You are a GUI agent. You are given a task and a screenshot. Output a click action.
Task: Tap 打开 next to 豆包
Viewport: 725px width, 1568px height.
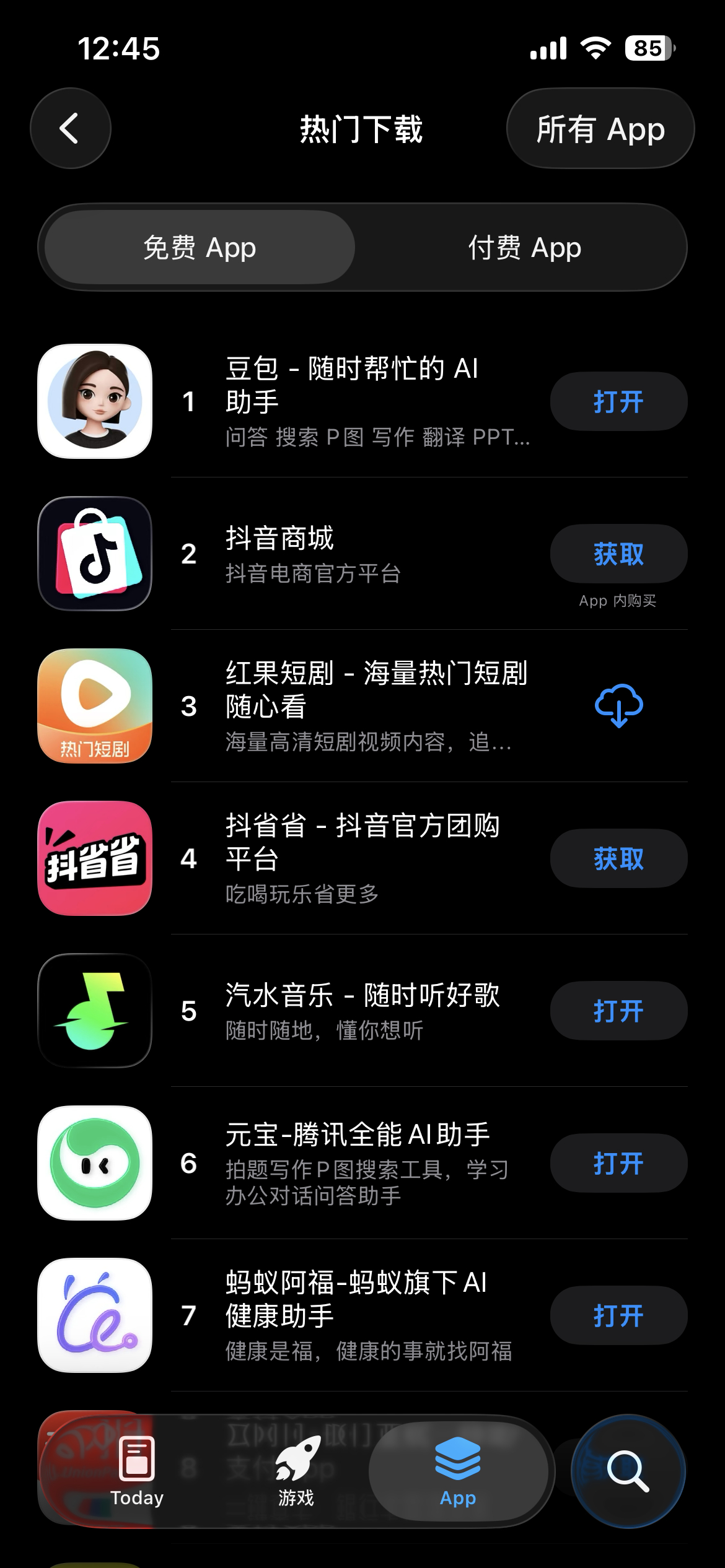[618, 401]
